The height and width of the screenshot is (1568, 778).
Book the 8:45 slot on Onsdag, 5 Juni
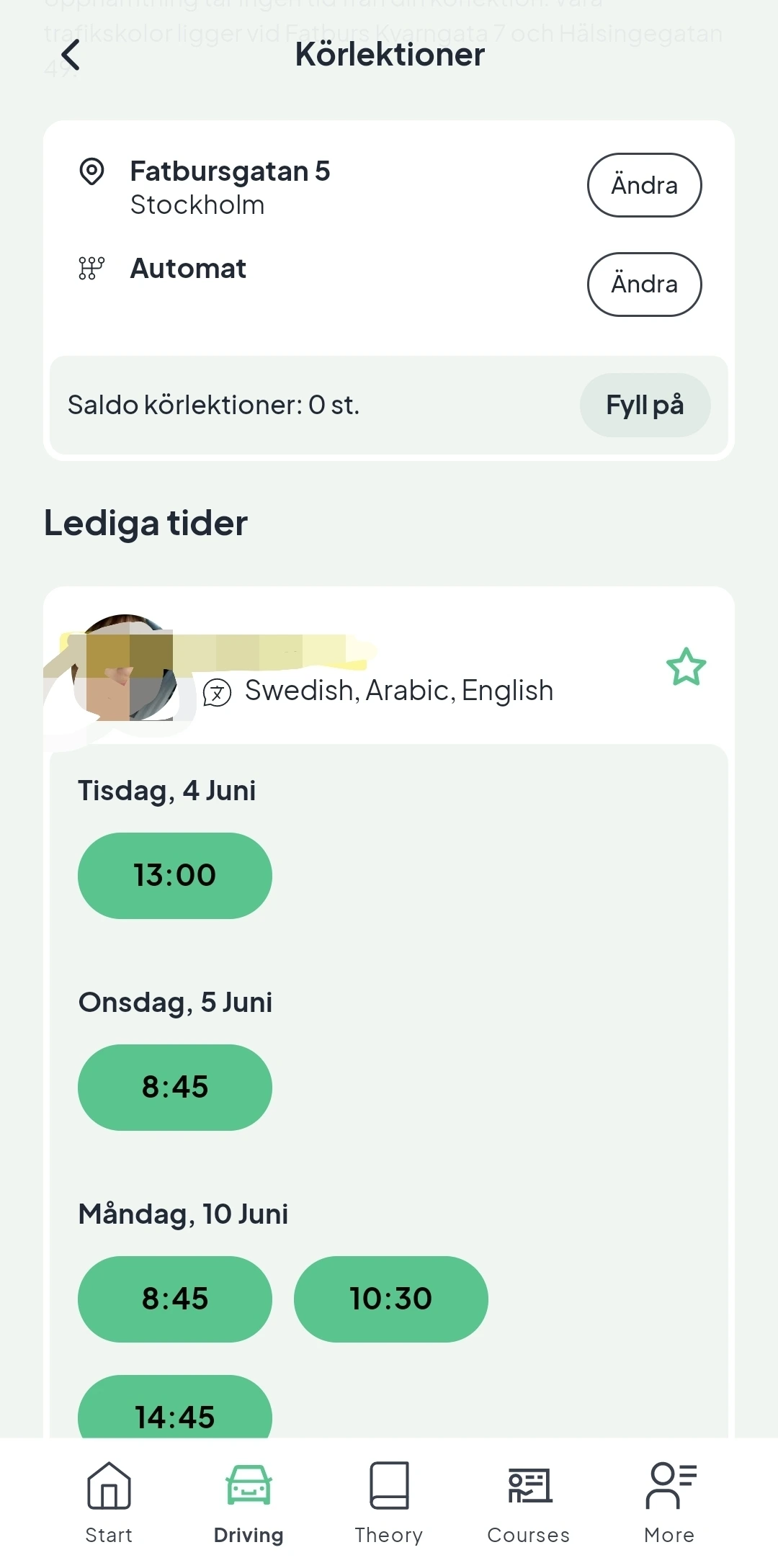pyautogui.click(x=175, y=1088)
